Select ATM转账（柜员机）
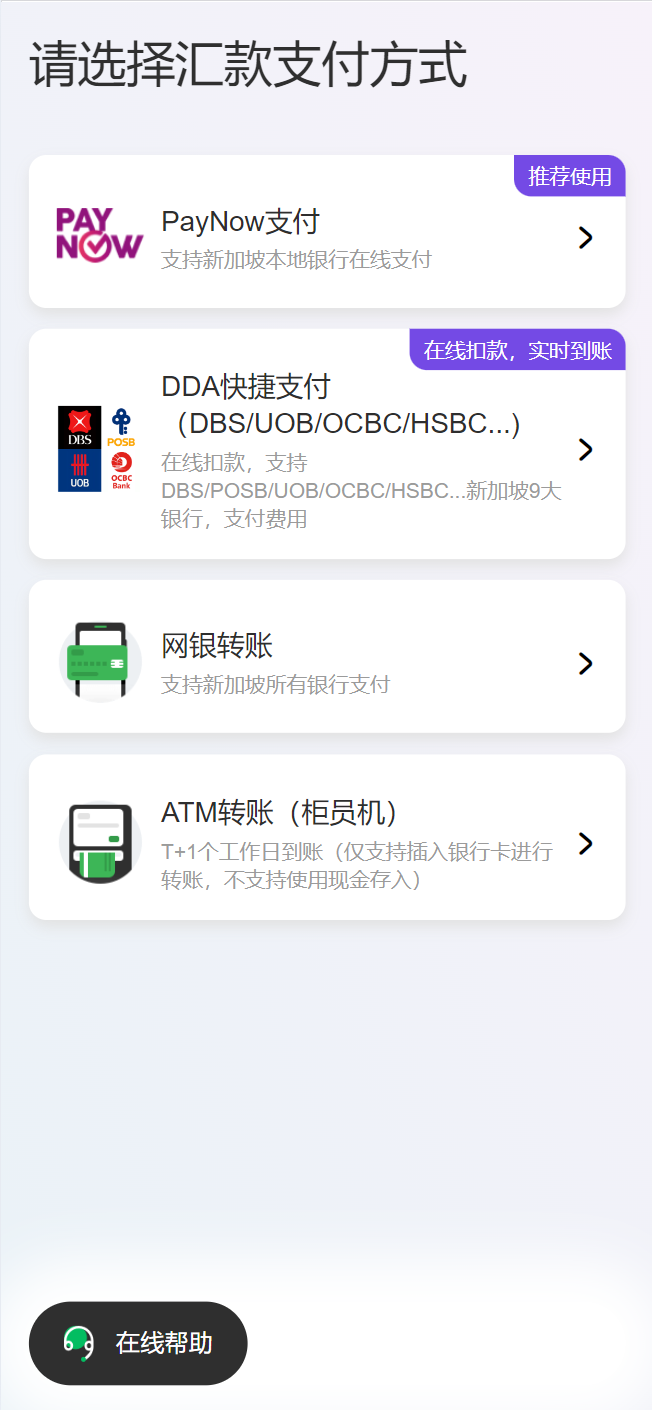652x1410 pixels. (x=327, y=837)
